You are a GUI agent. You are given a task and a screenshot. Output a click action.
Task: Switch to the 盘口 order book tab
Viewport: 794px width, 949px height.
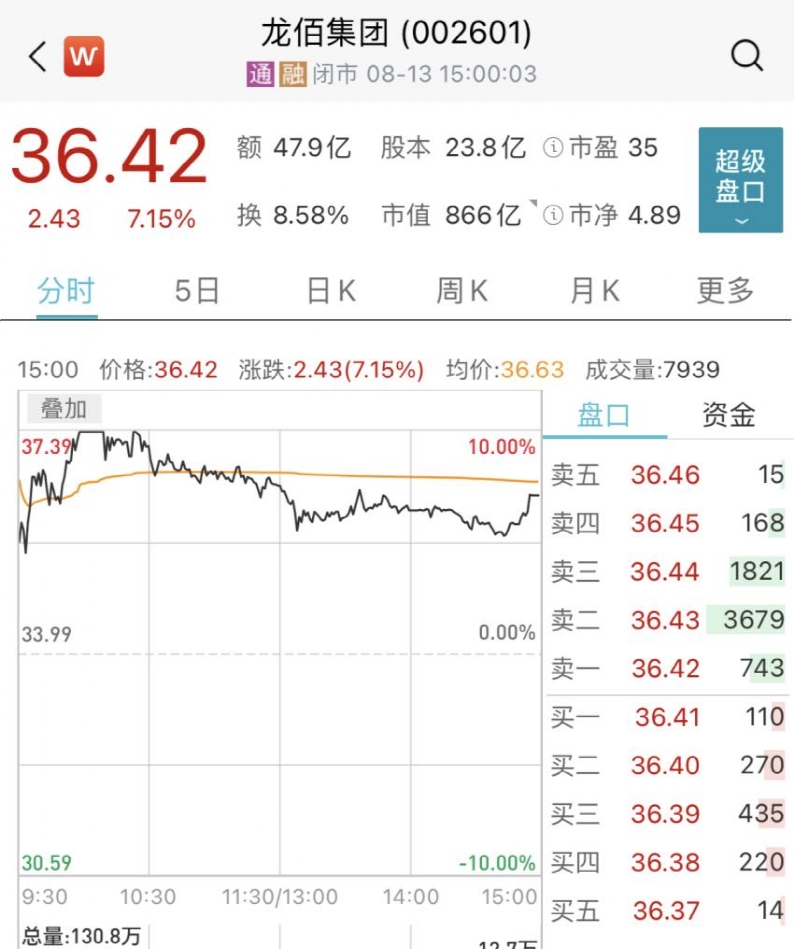[604, 415]
